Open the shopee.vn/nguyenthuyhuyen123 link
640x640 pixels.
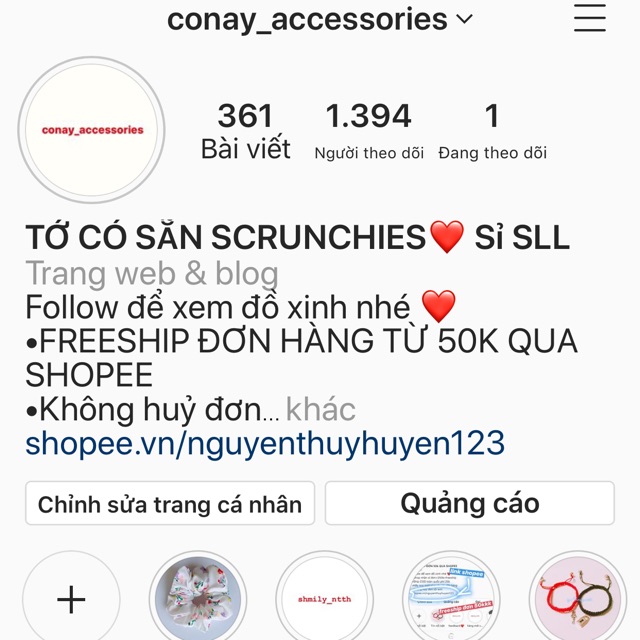pos(265,443)
